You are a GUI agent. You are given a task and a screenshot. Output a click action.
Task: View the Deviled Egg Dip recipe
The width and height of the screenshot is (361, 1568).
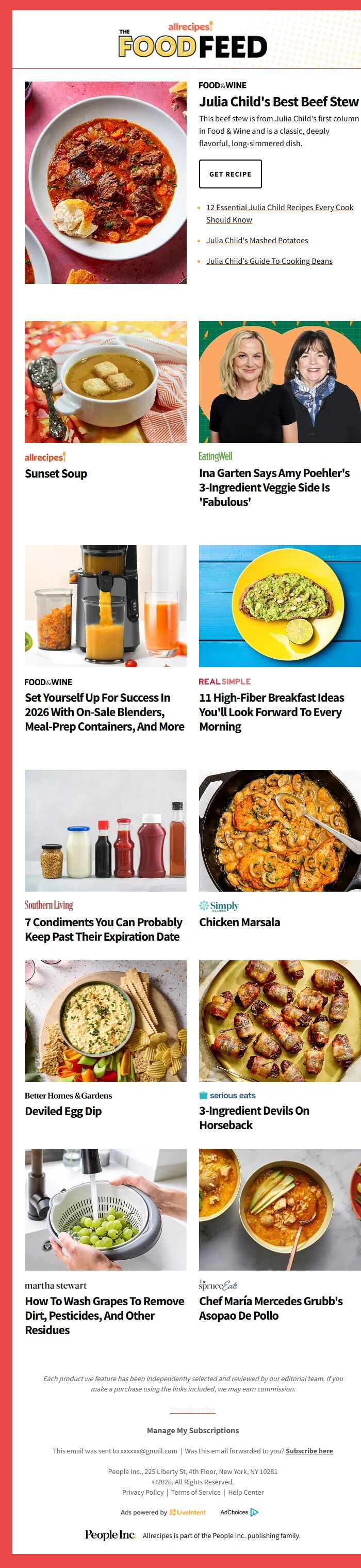click(63, 1111)
